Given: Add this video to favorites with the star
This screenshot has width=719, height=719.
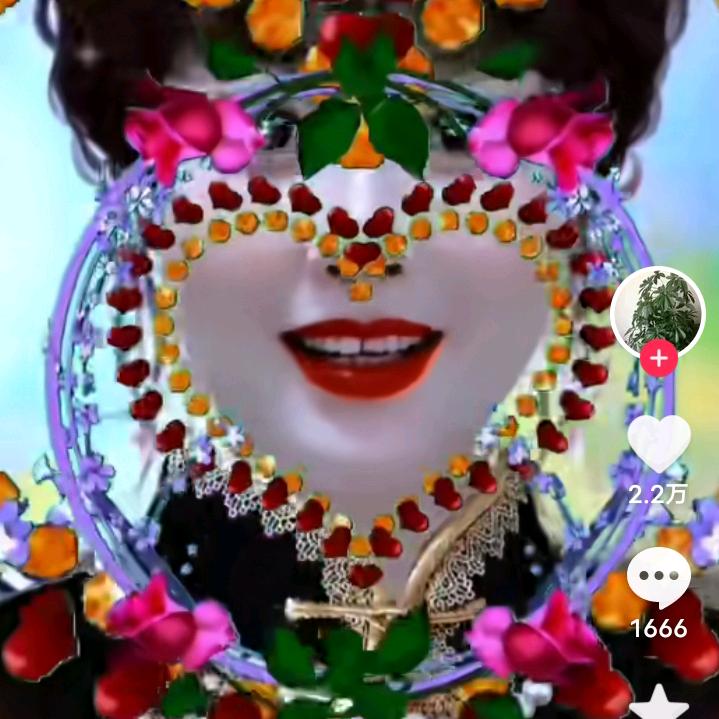Looking at the screenshot, I should (x=658, y=703).
